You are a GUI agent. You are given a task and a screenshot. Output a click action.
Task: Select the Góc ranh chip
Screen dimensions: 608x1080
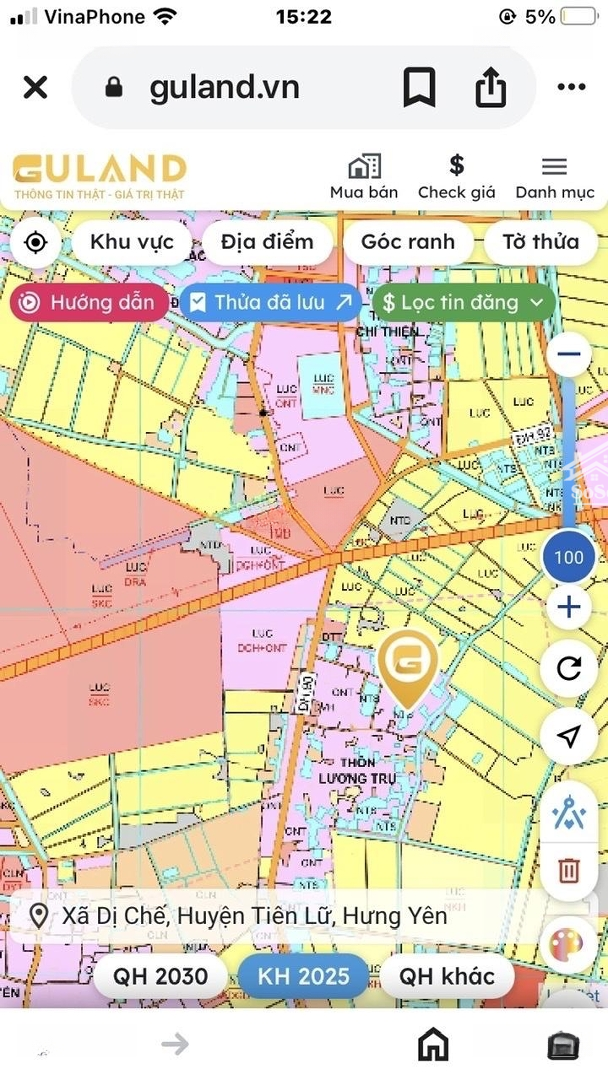click(x=408, y=242)
